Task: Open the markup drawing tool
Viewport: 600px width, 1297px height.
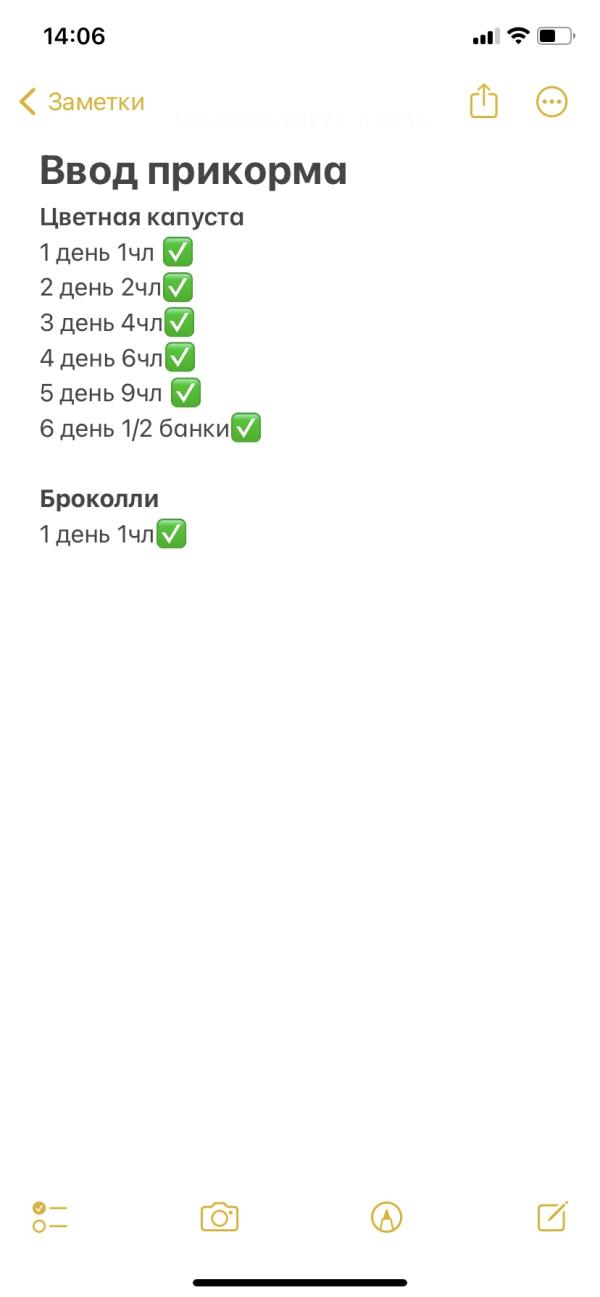Action: tap(386, 1216)
